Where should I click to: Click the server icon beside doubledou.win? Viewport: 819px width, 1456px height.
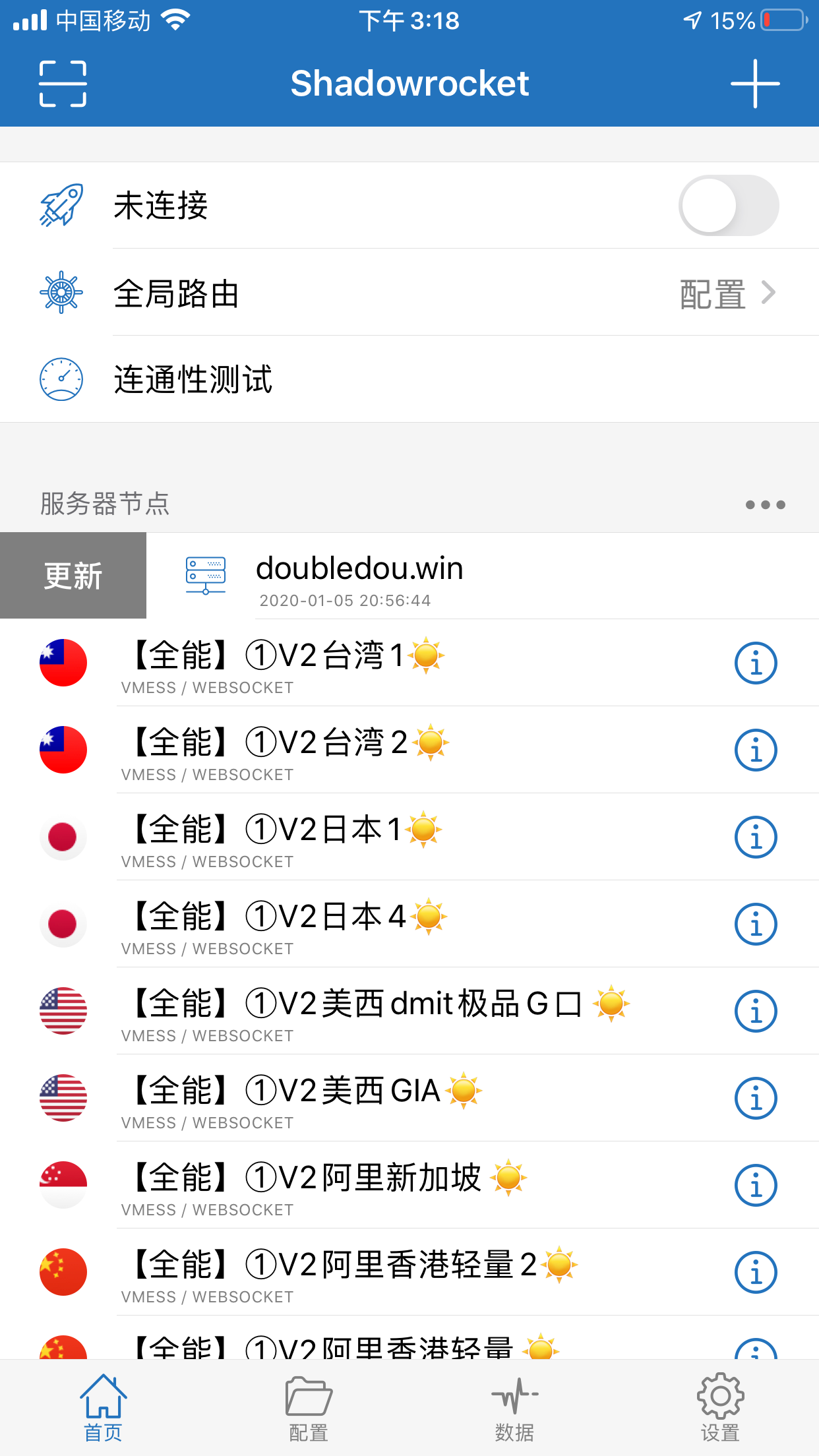coord(205,575)
